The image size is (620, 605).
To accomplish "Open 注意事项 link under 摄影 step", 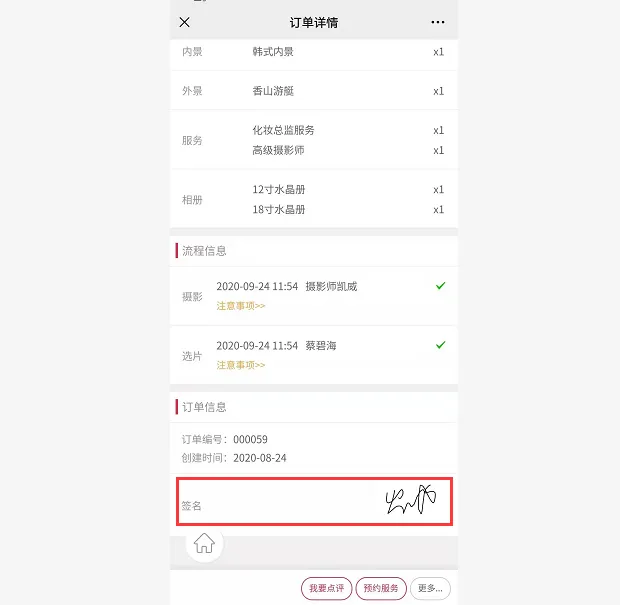I will [x=241, y=306].
